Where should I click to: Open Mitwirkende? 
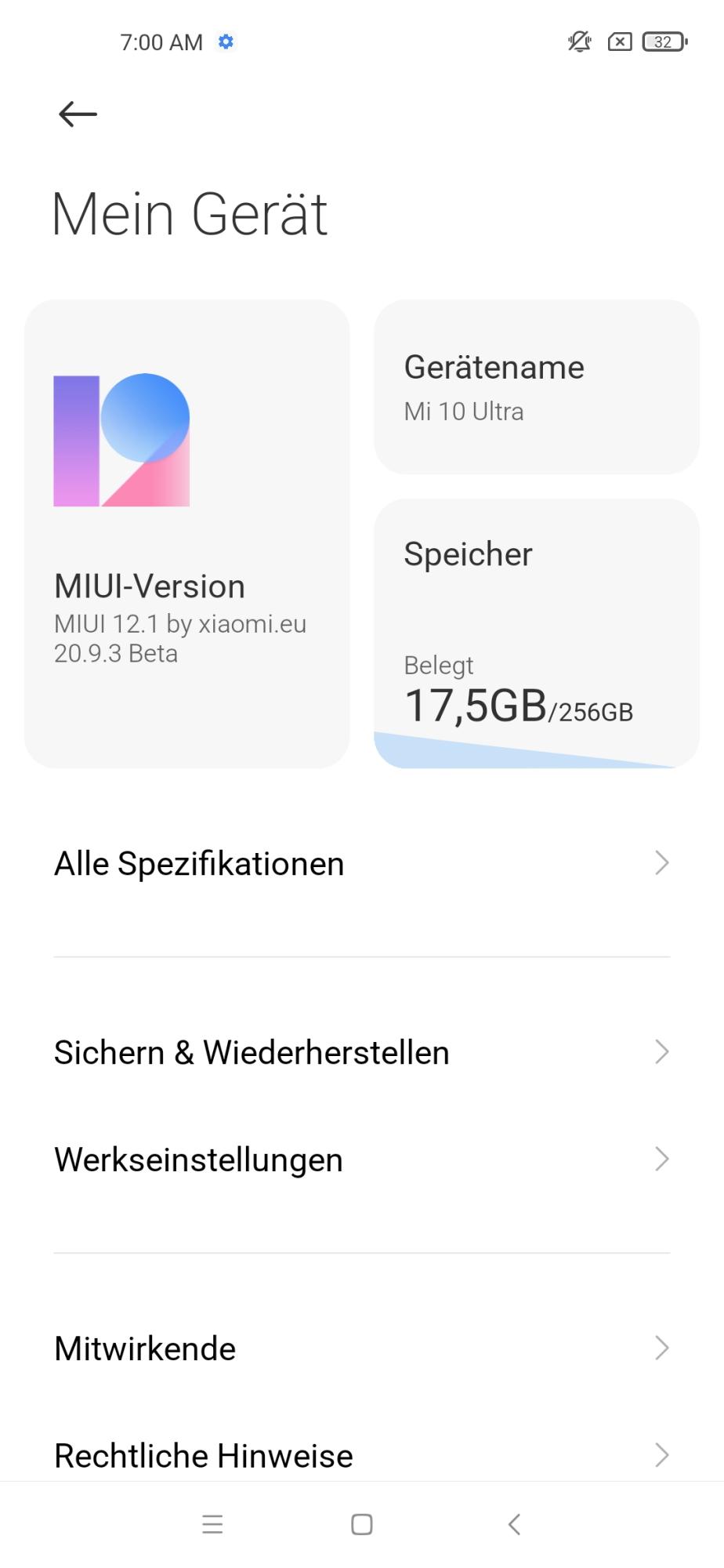pyautogui.click(x=362, y=1348)
